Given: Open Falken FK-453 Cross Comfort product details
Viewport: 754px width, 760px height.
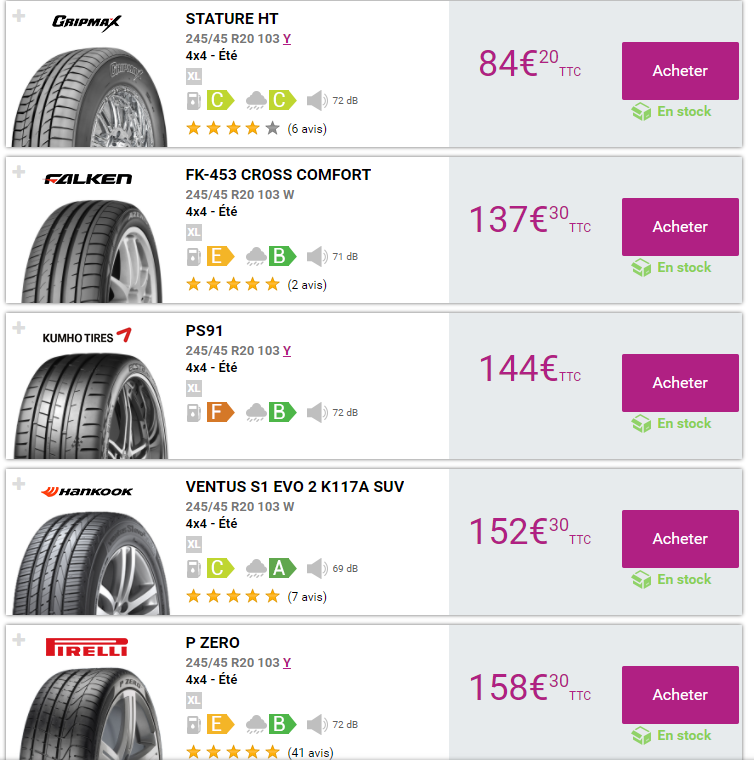Looking at the screenshot, I should 278,175.
